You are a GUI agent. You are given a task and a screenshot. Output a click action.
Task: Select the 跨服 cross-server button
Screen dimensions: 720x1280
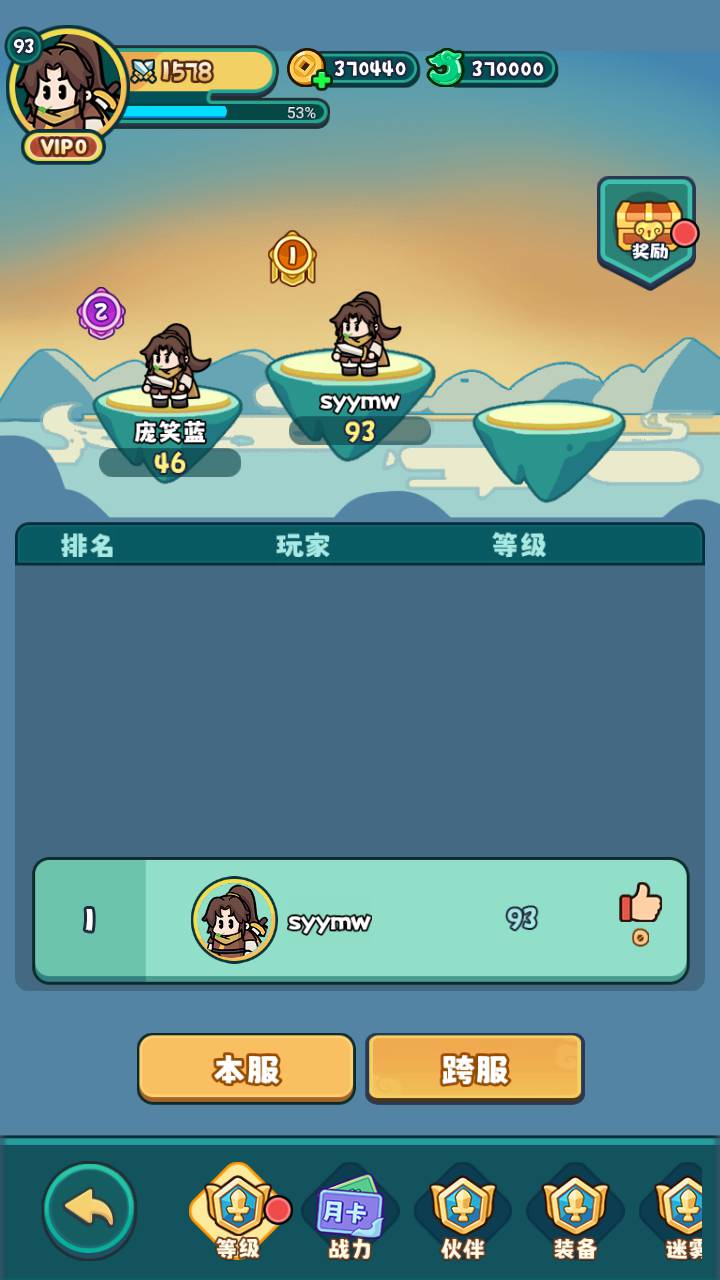click(x=475, y=1068)
